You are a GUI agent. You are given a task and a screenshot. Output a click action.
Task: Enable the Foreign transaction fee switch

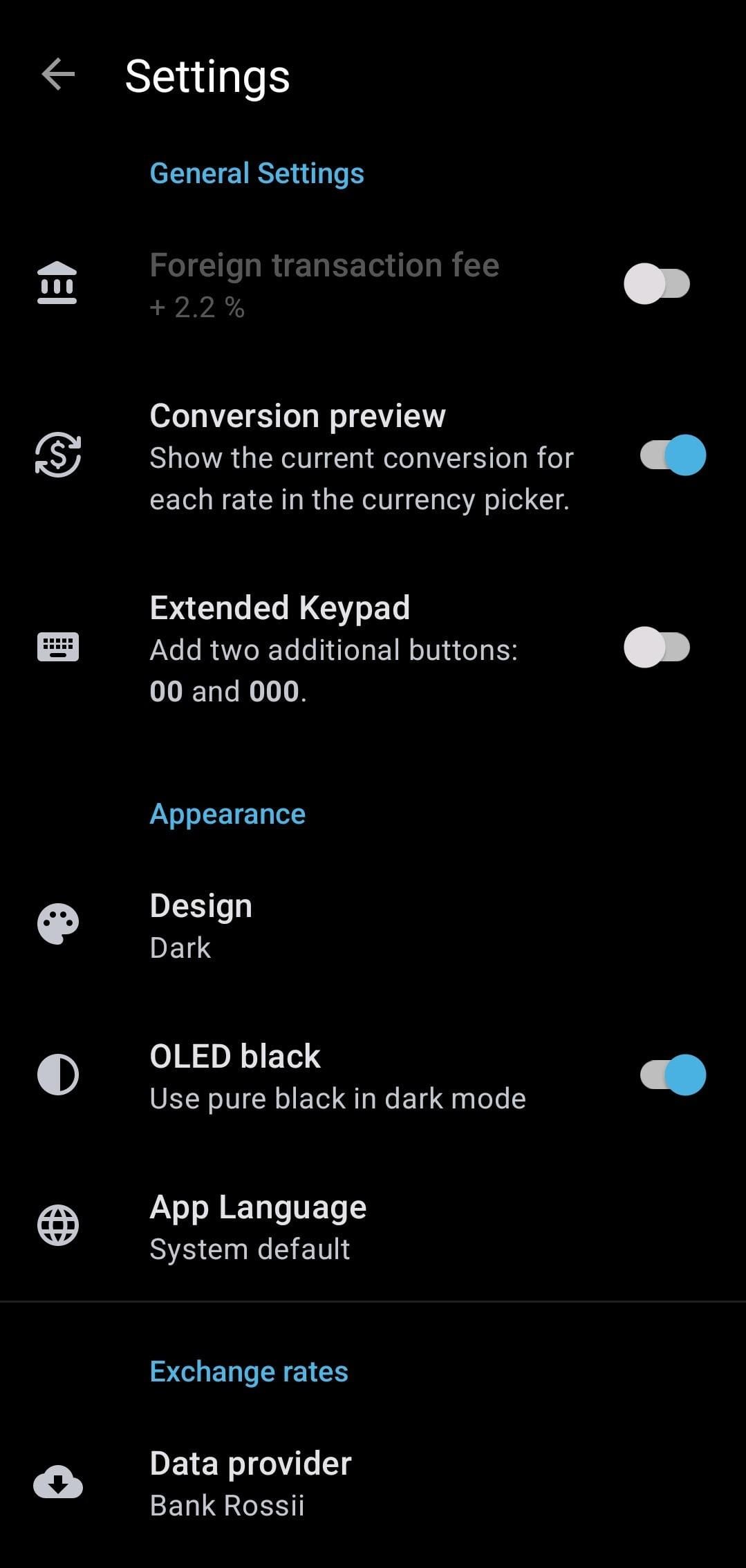click(x=657, y=284)
